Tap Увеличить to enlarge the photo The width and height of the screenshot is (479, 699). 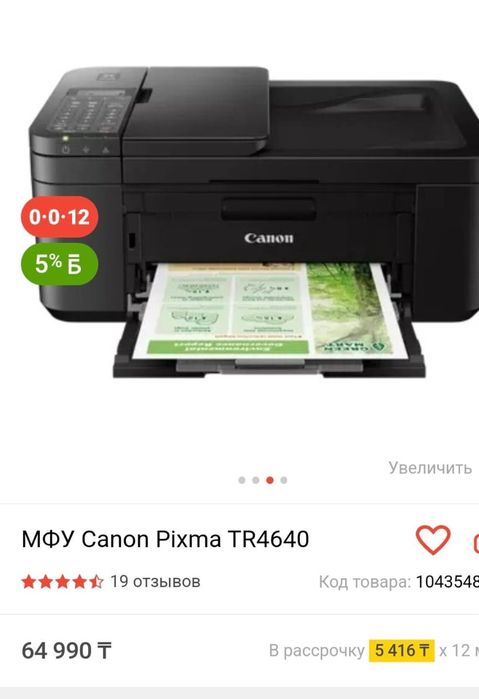430,468
